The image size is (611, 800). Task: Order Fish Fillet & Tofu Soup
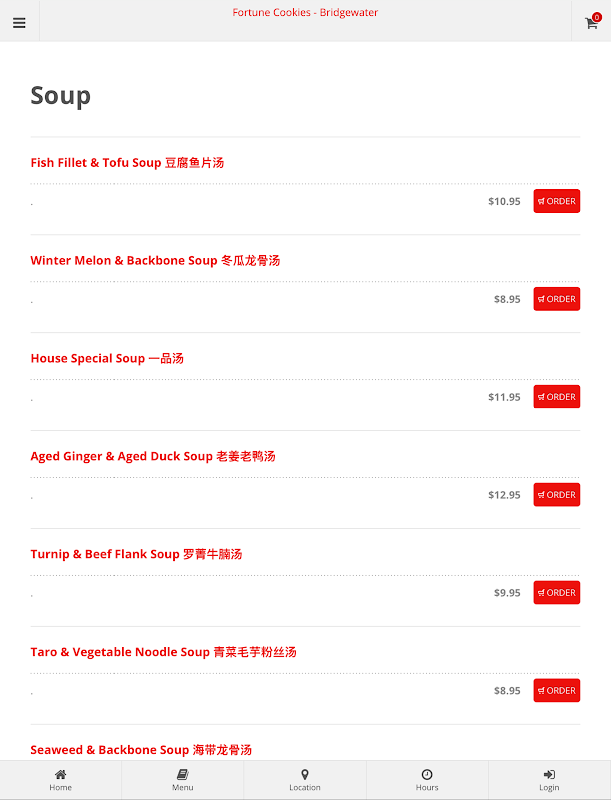pyautogui.click(x=556, y=201)
